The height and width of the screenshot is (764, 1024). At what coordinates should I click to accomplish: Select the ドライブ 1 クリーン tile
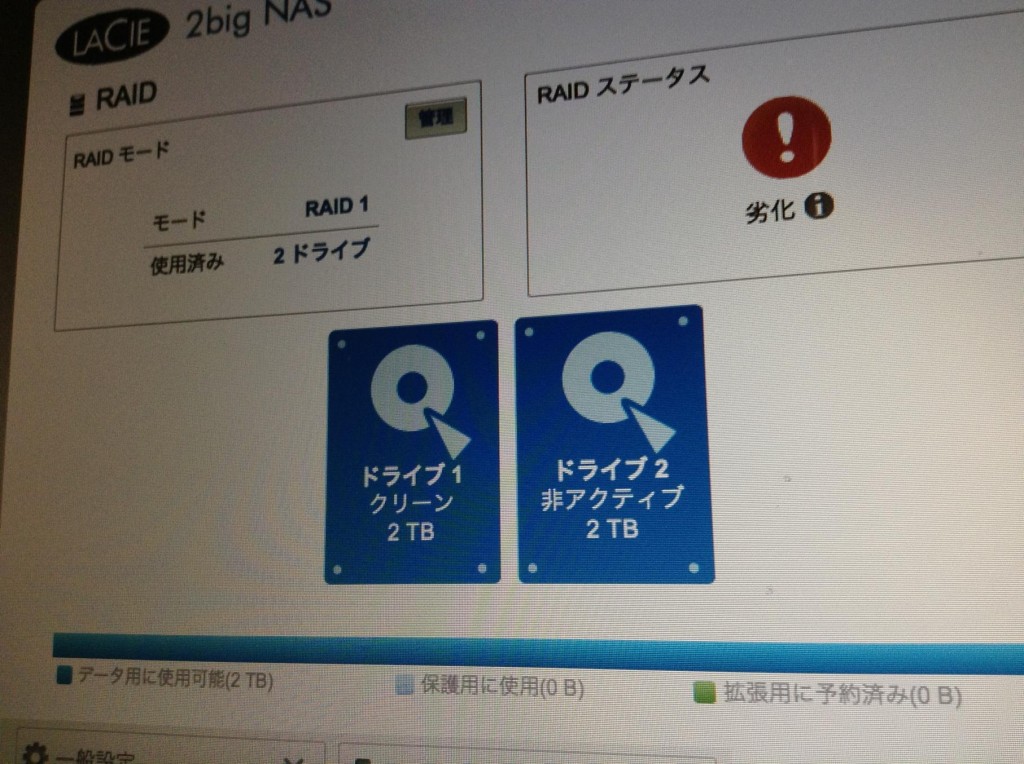[x=412, y=452]
